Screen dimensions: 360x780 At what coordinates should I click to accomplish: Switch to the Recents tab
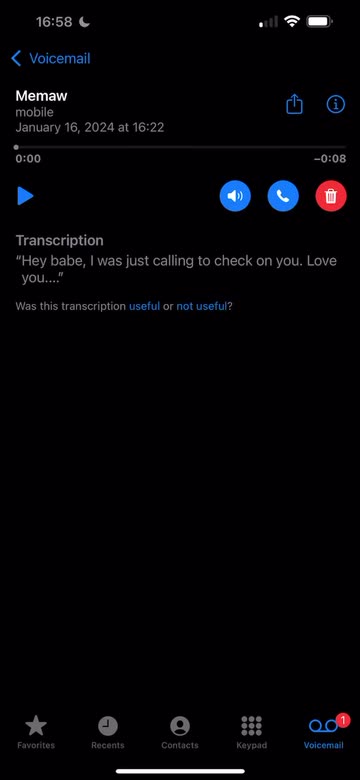pyautogui.click(x=108, y=733)
